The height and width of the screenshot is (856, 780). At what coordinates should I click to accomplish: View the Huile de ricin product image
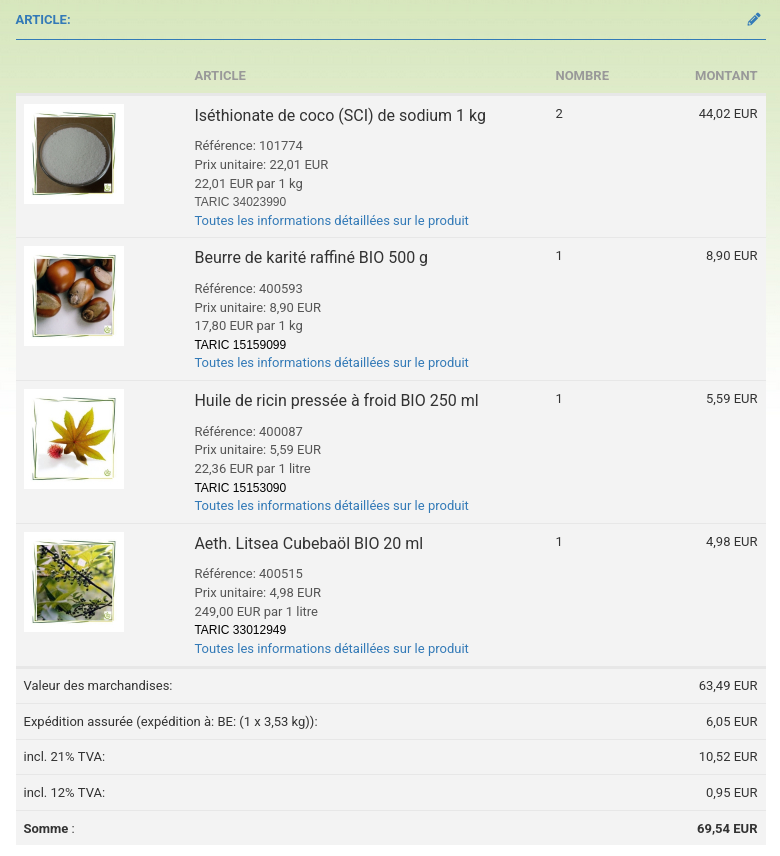pos(74,439)
